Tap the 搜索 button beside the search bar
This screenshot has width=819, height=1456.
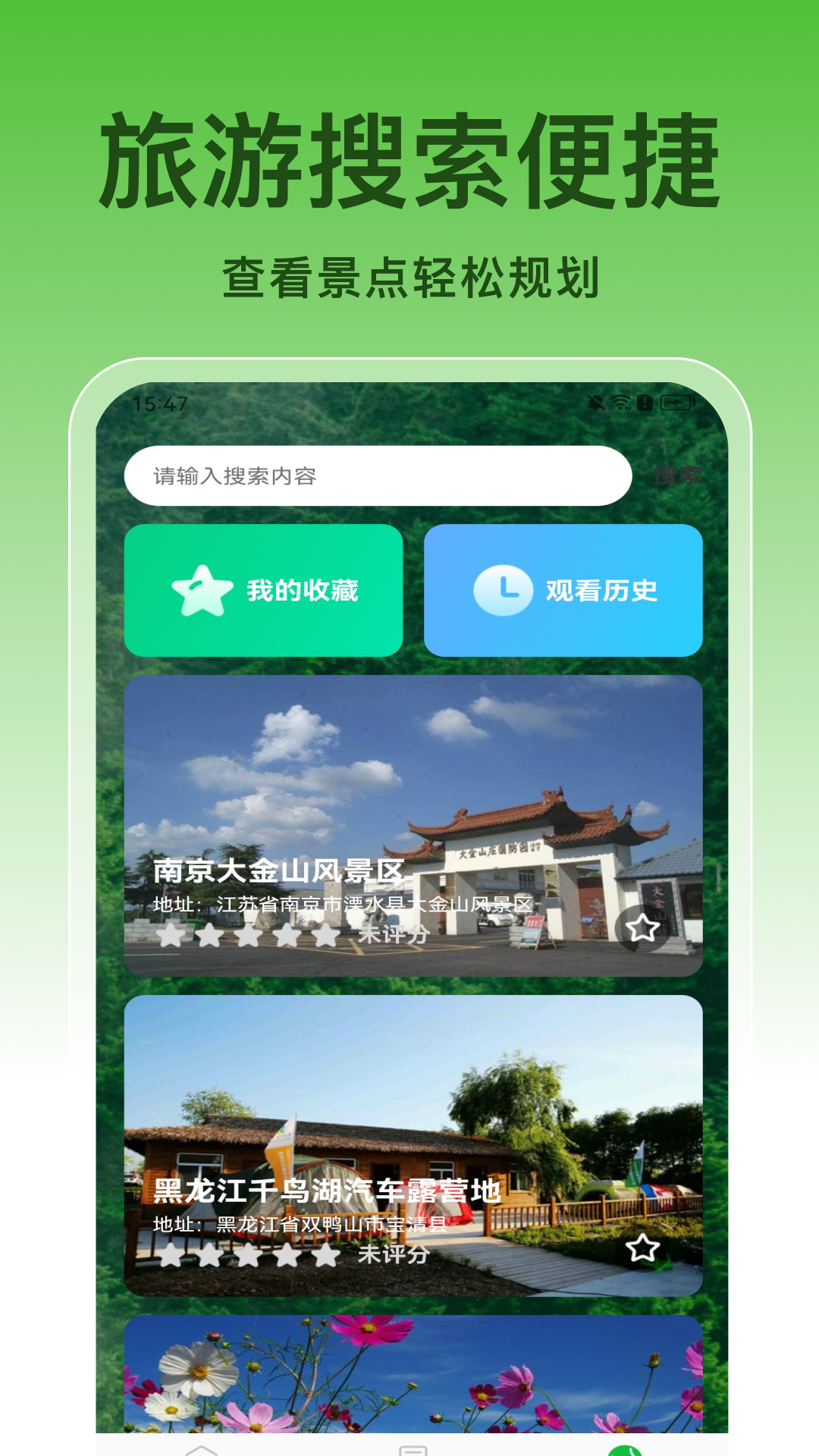[679, 475]
